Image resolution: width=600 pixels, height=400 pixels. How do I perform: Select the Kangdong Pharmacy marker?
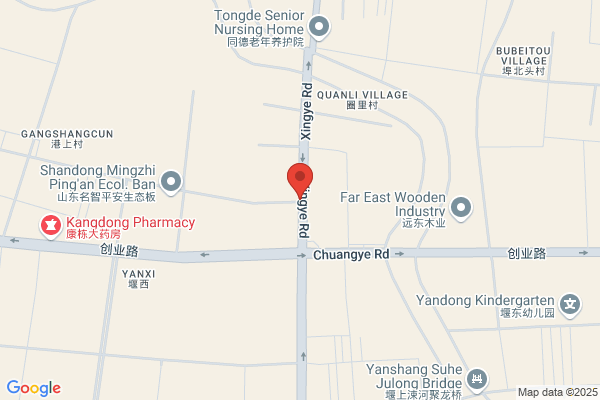51,227
